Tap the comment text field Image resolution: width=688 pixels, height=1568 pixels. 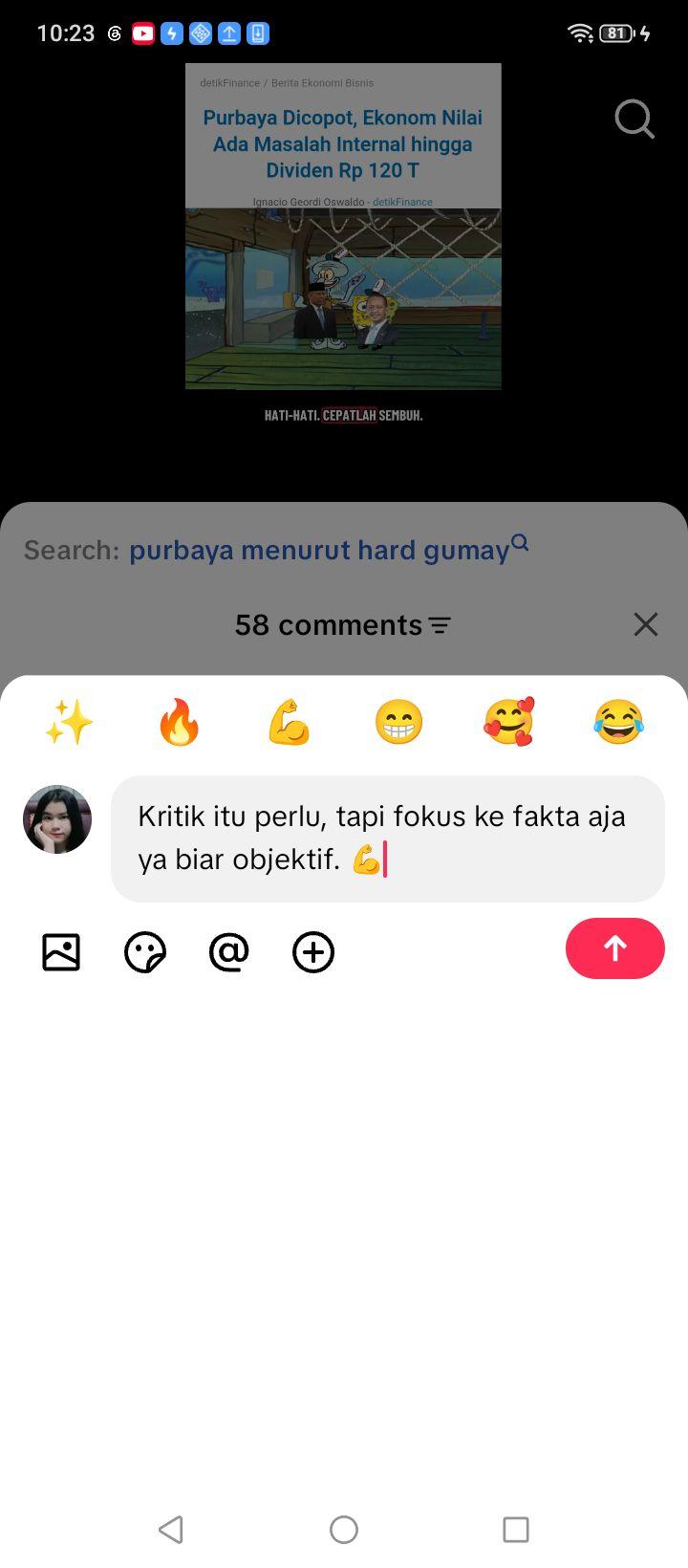coord(388,838)
